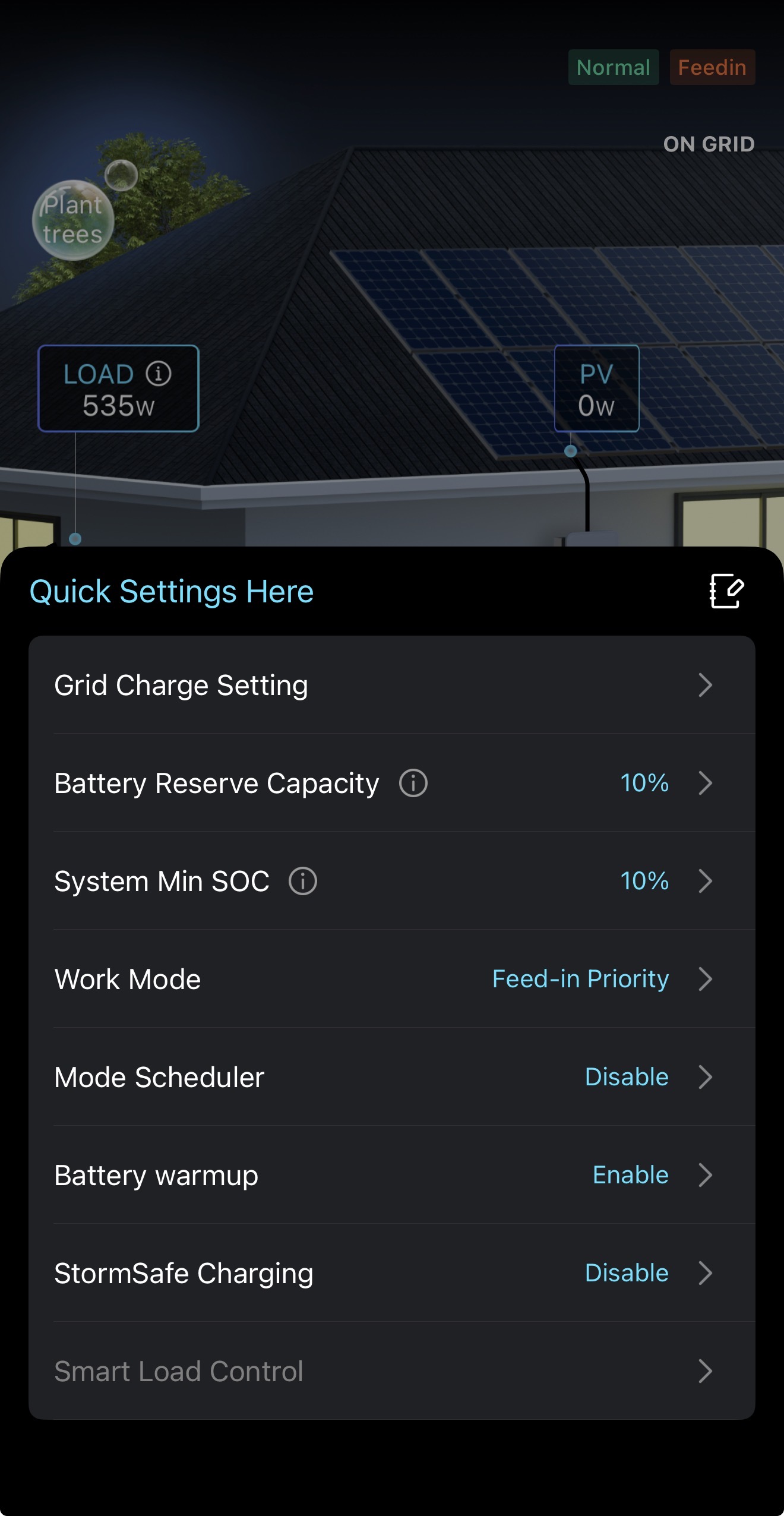Viewport: 784px width, 1516px height.
Task: Tap the Plant trees bubble
Action: pos(73,220)
